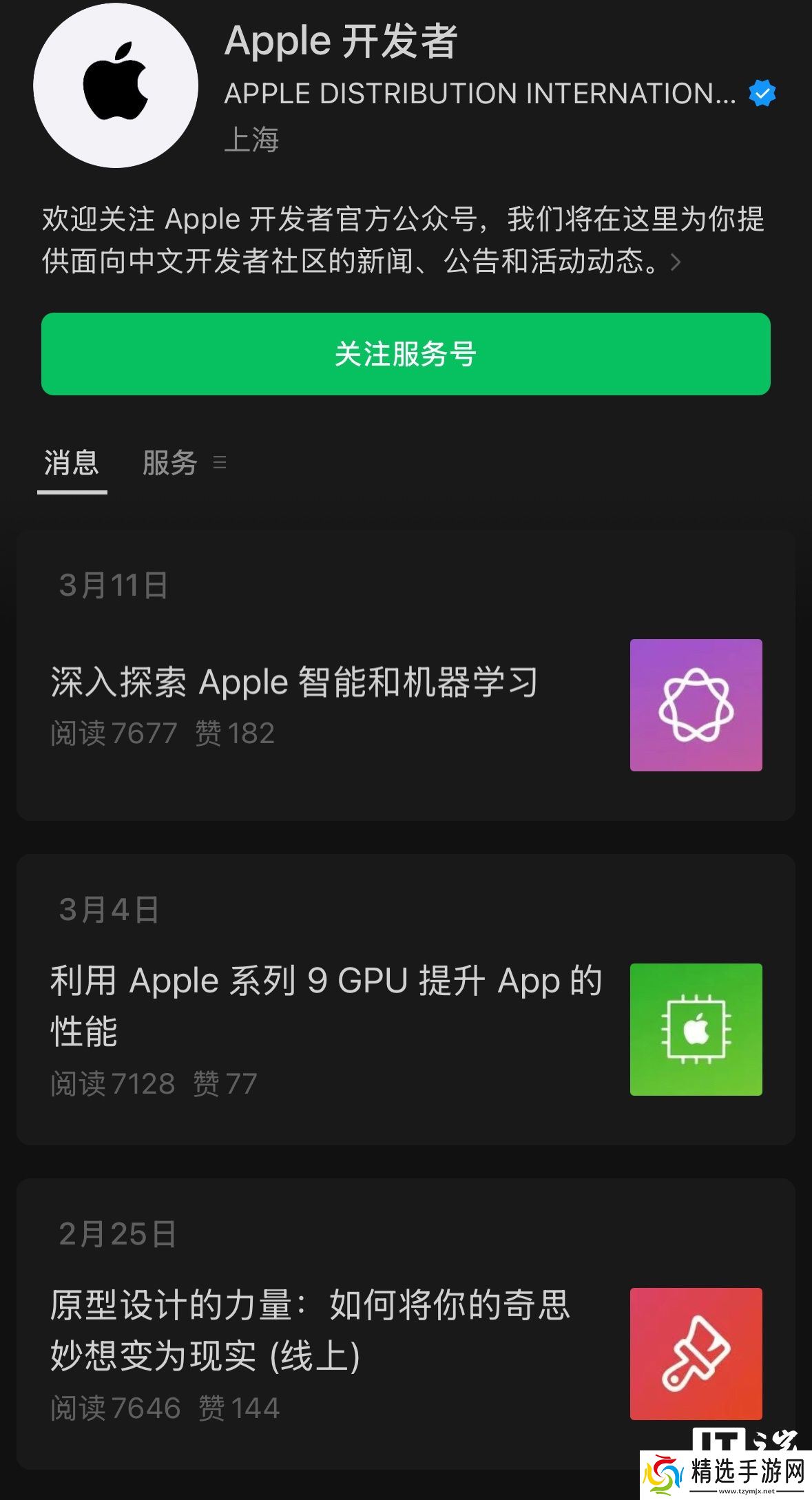Open the 原型设计的力量 article card
Image resolution: width=812 pixels, height=1500 pixels.
[x=310, y=1331]
